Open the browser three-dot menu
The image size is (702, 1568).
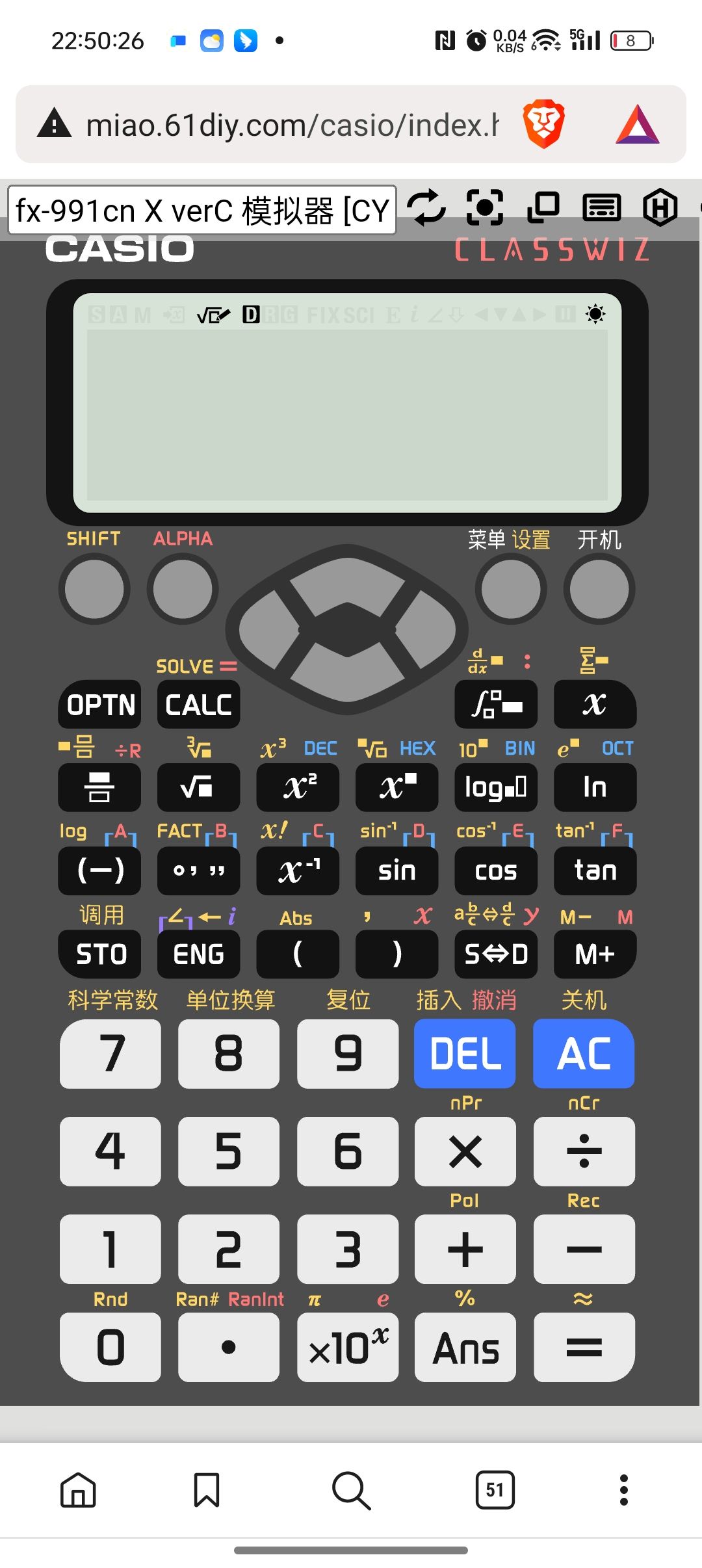pos(623,1489)
